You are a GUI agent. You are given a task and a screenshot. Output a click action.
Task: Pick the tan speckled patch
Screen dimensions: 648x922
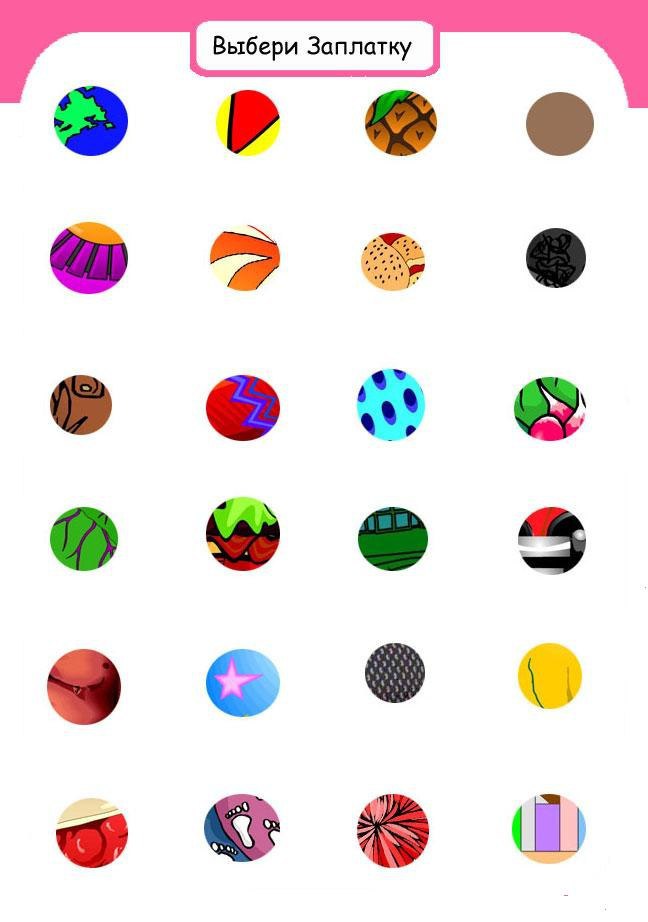click(x=392, y=260)
